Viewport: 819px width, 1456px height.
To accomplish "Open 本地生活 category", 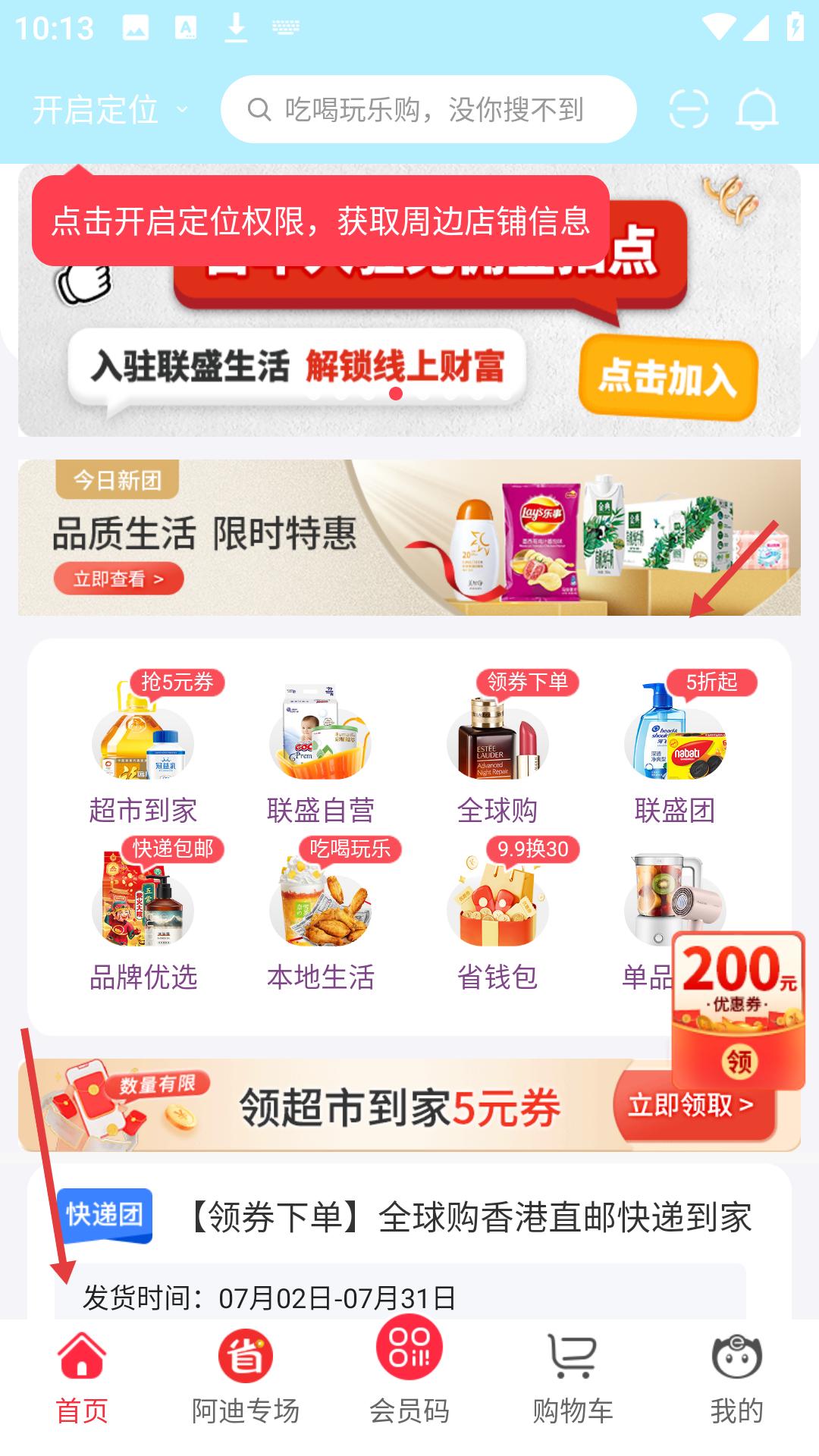I will 320,918.
